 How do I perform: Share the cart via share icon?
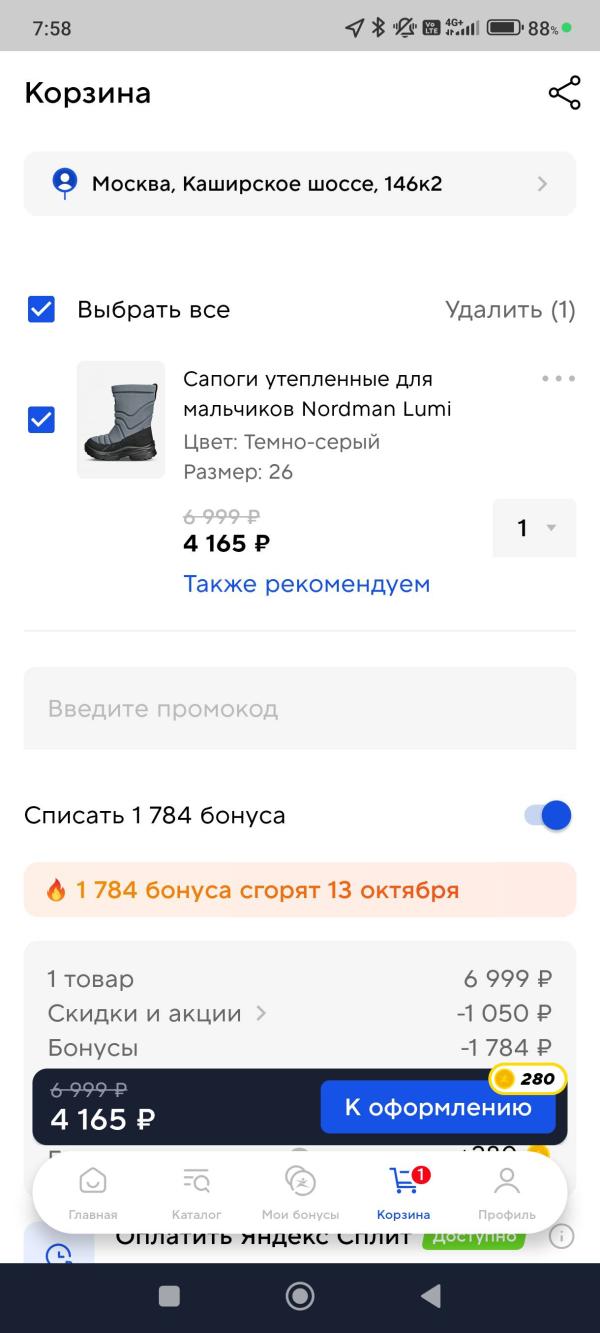[564, 93]
